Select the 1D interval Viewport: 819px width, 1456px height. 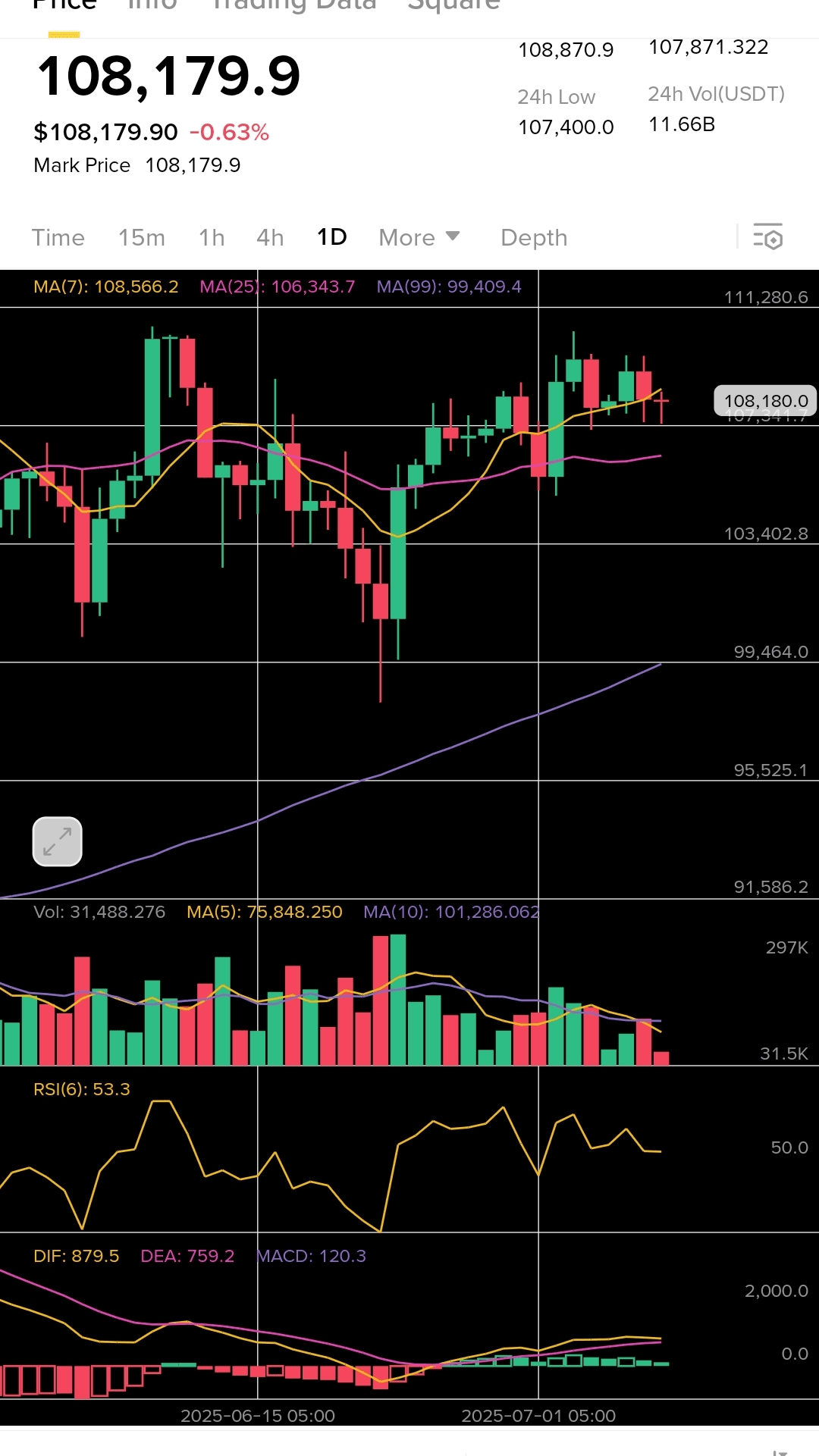(x=331, y=237)
